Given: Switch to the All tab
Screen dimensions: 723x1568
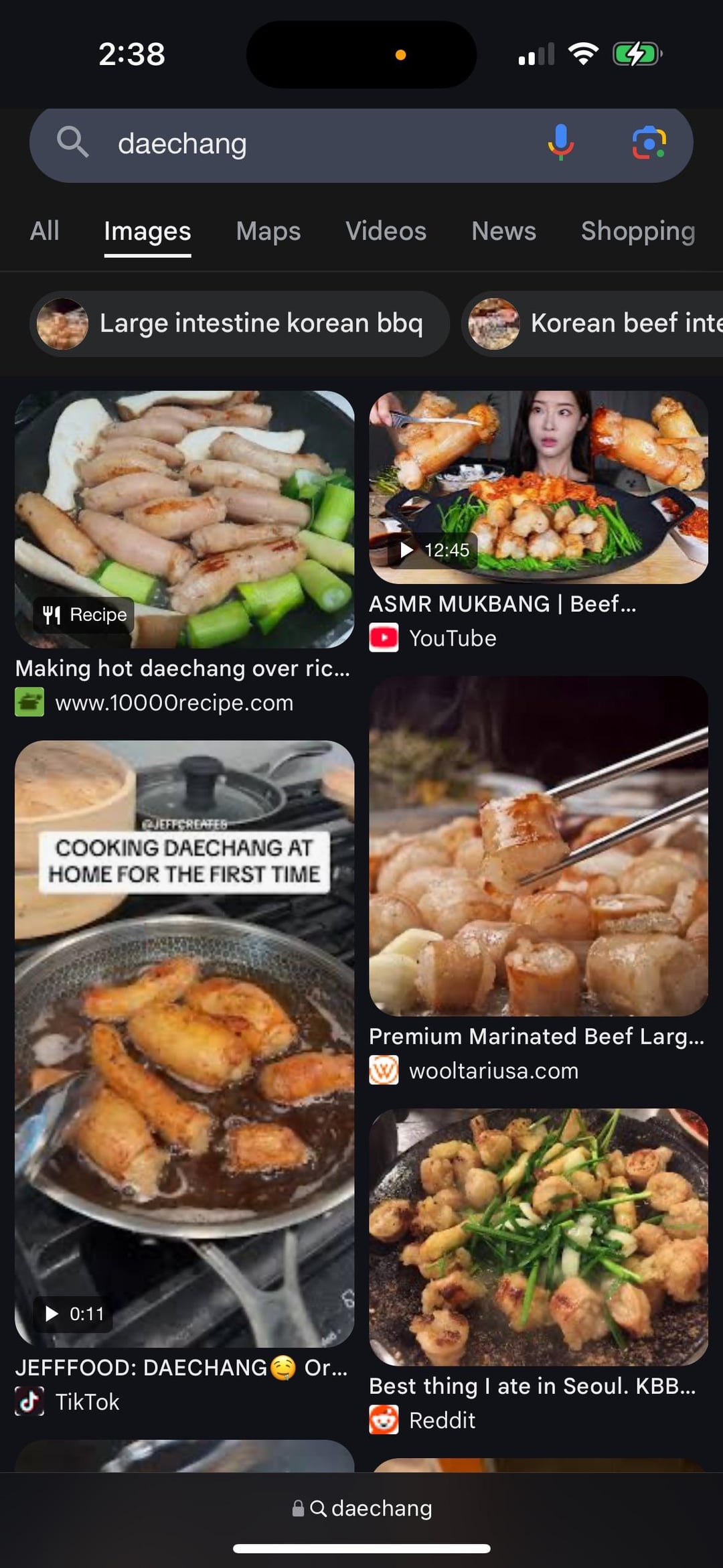Looking at the screenshot, I should [44, 232].
